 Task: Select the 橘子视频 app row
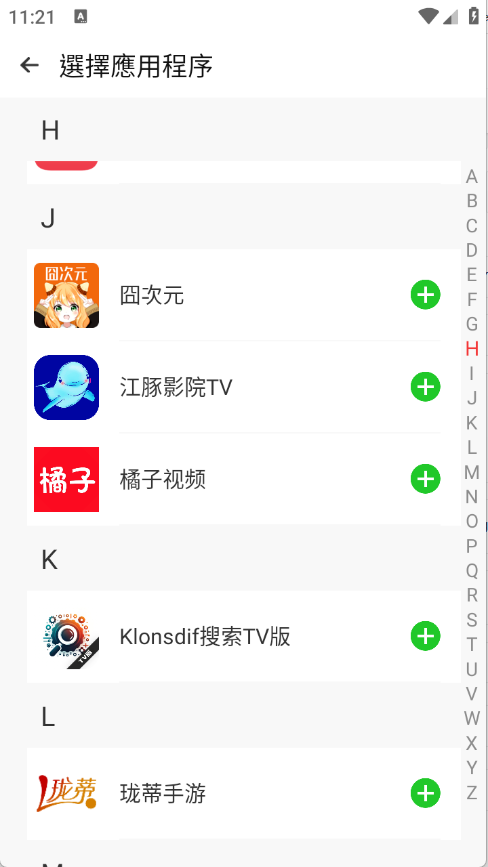244,479
